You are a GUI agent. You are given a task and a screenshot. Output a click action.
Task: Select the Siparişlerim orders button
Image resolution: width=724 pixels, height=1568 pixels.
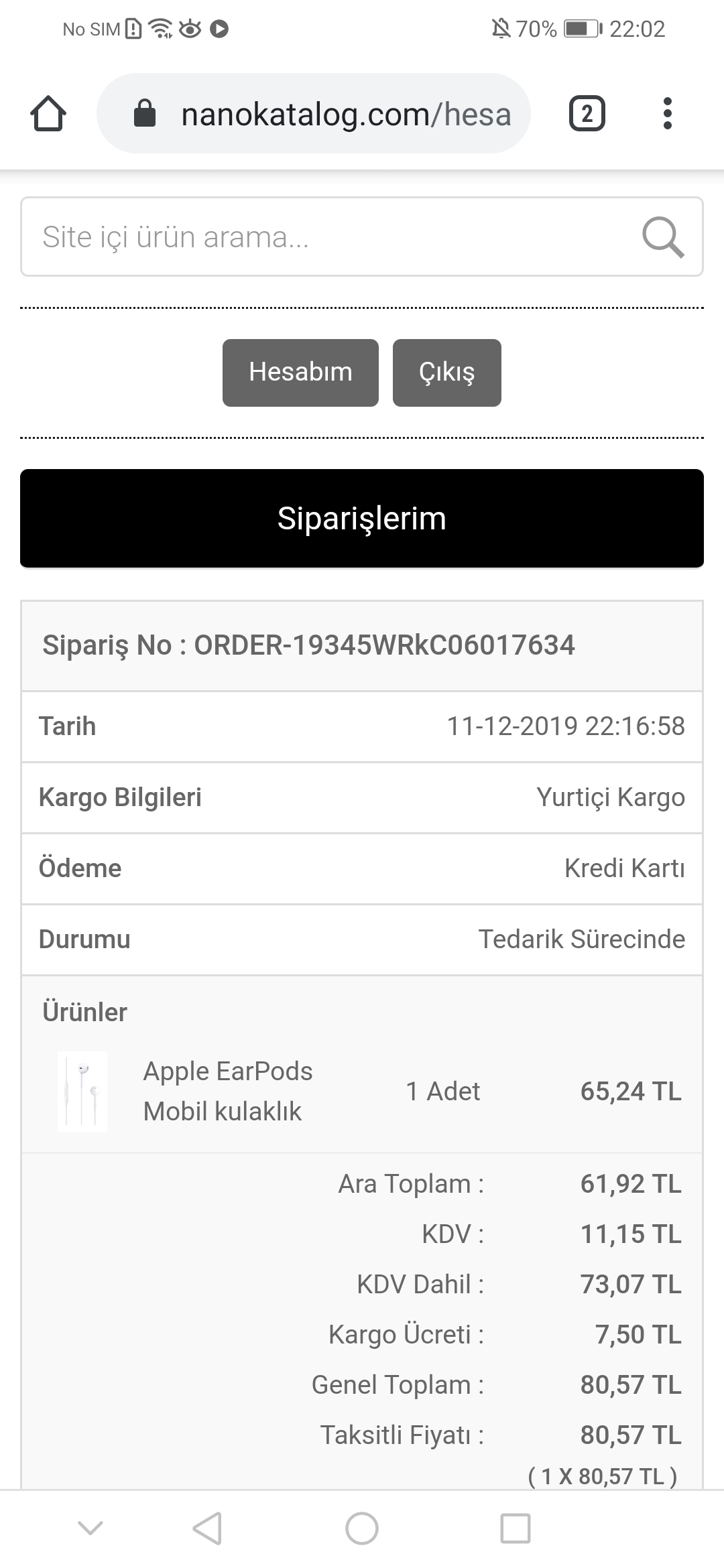pyautogui.click(x=362, y=518)
